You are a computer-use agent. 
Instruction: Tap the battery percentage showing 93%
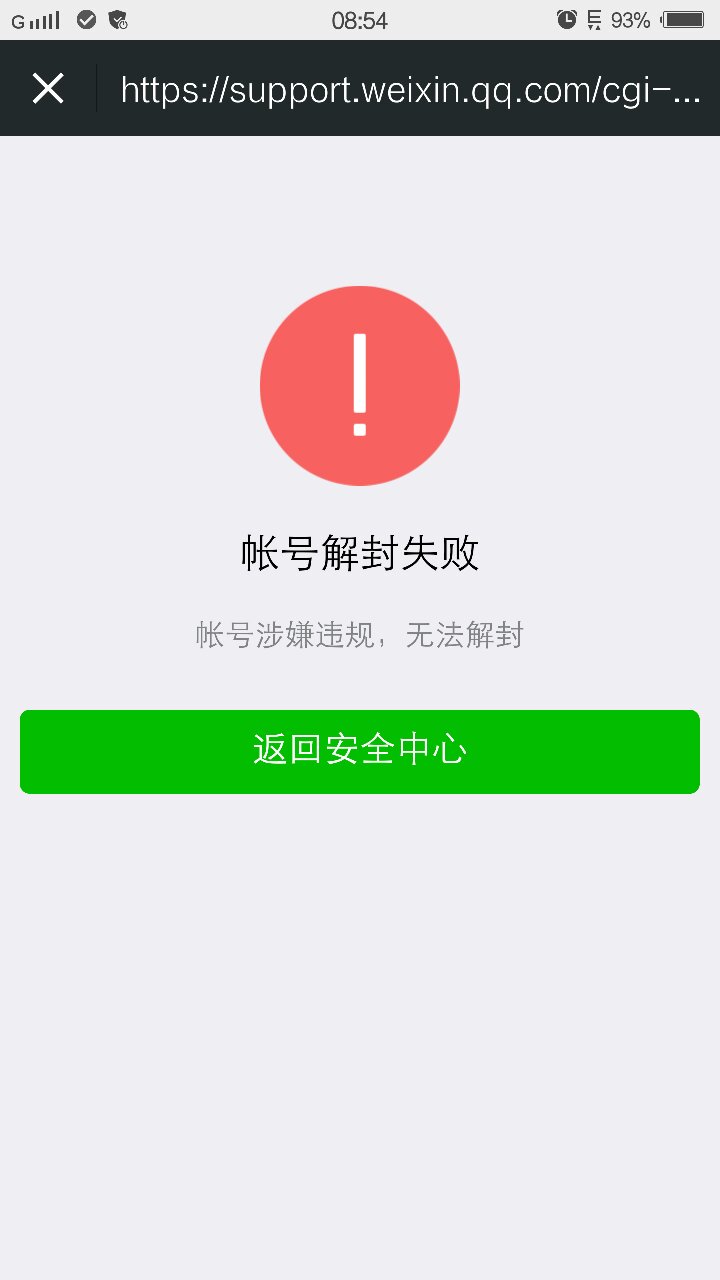coord(631,18)
